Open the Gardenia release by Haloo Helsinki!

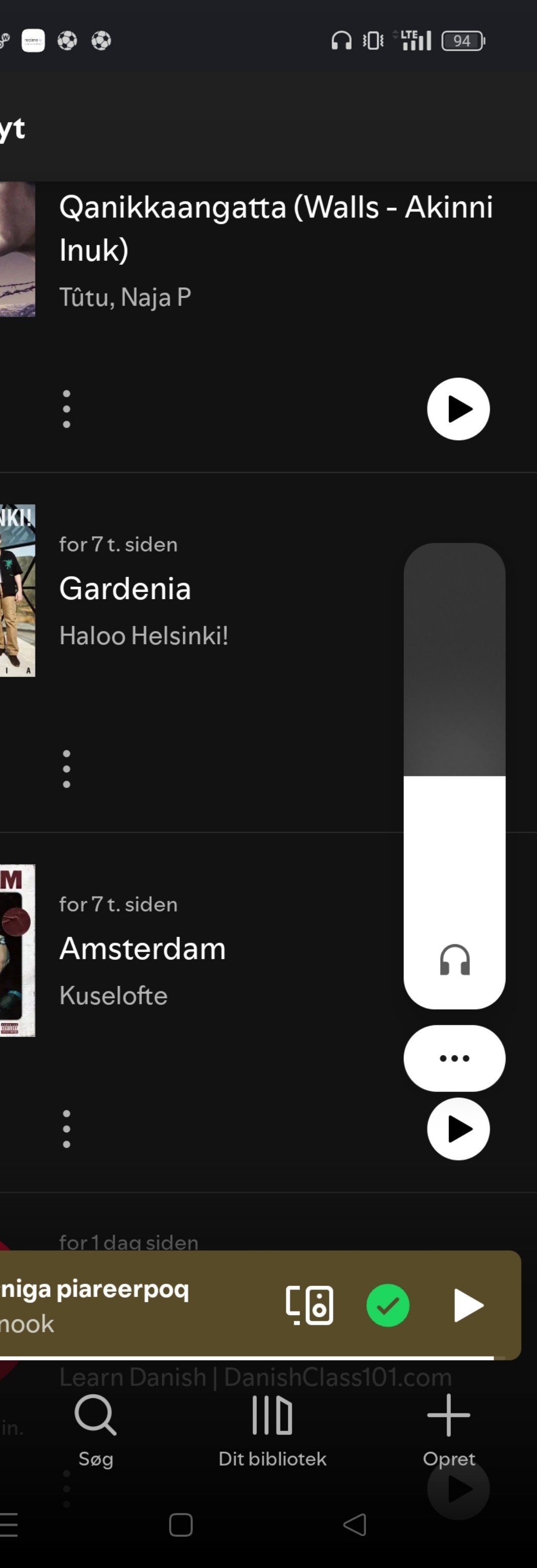tap(125, 588)
